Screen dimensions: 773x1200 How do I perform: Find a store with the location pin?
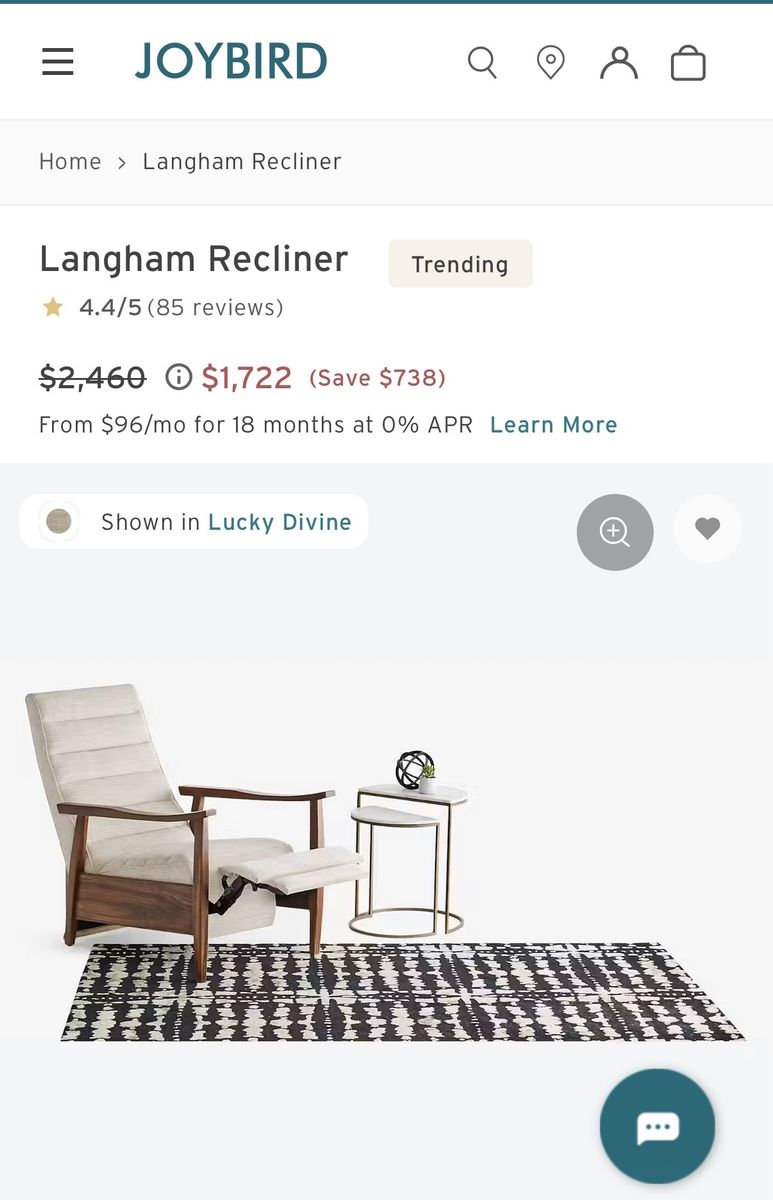coord(550,63)
